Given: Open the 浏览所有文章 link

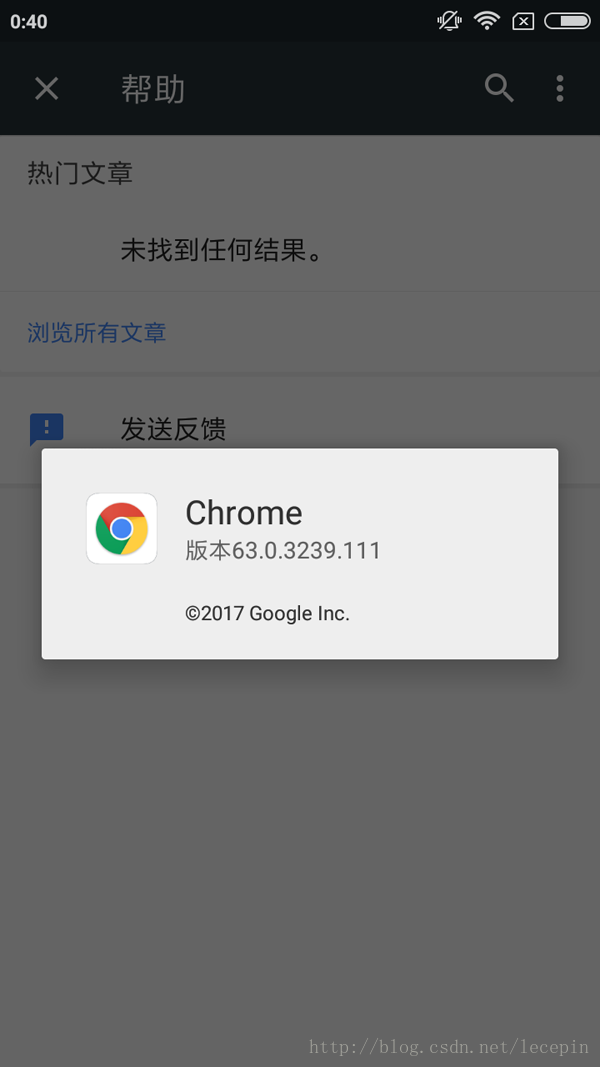Looking at the screenshot, I should point(97,333).
